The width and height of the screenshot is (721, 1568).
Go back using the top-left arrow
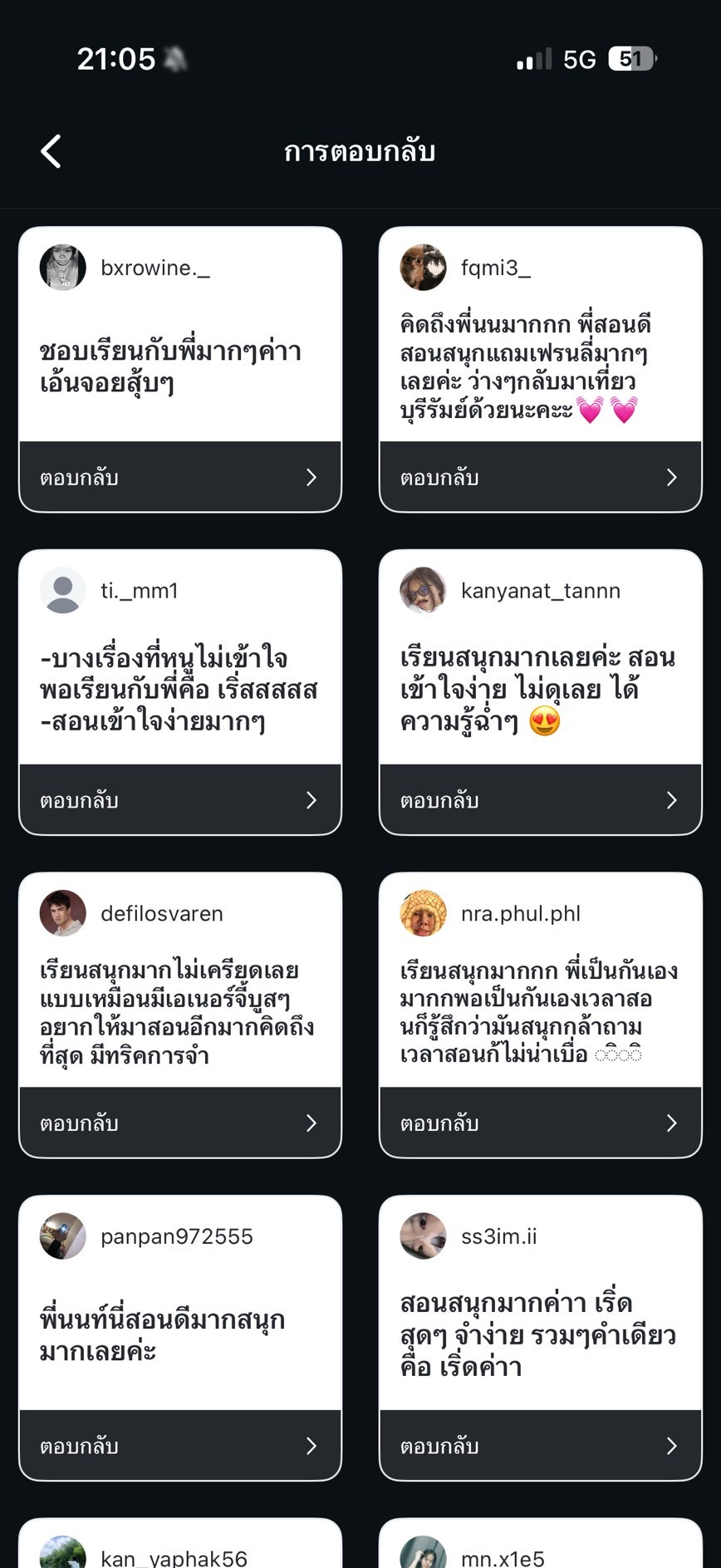(x=51, y=151)
